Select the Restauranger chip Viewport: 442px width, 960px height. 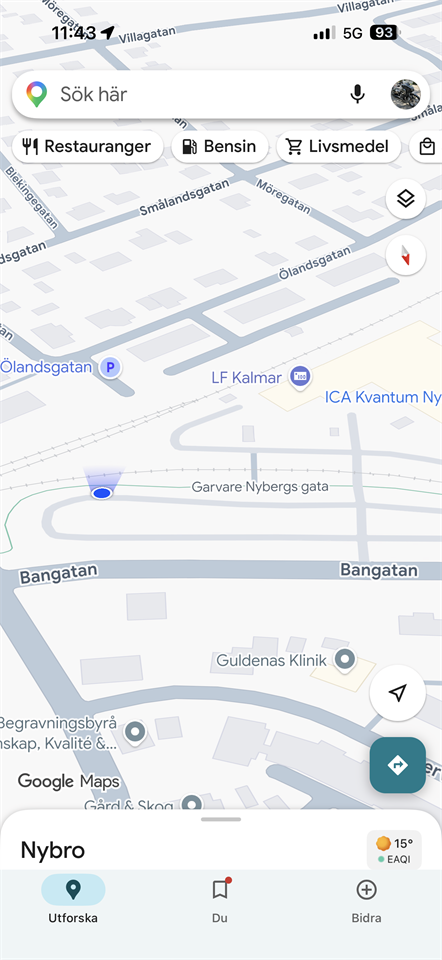coord(88,147)
